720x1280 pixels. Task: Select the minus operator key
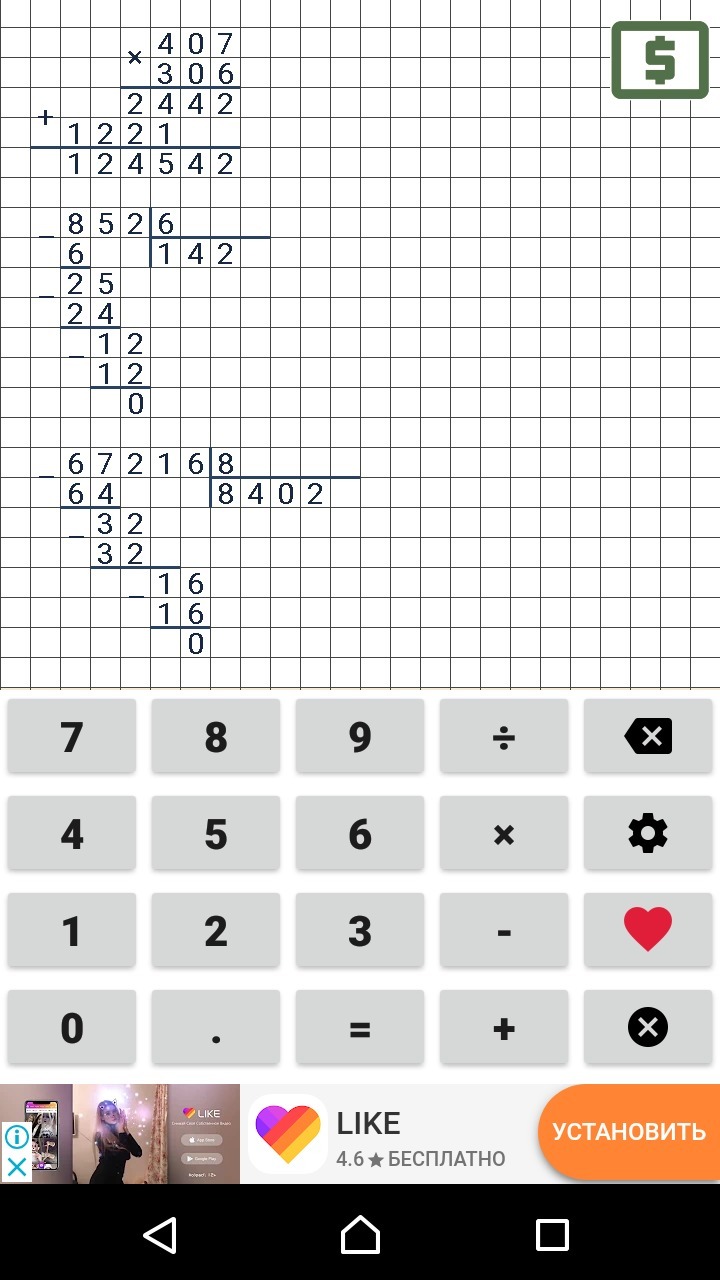504,931
